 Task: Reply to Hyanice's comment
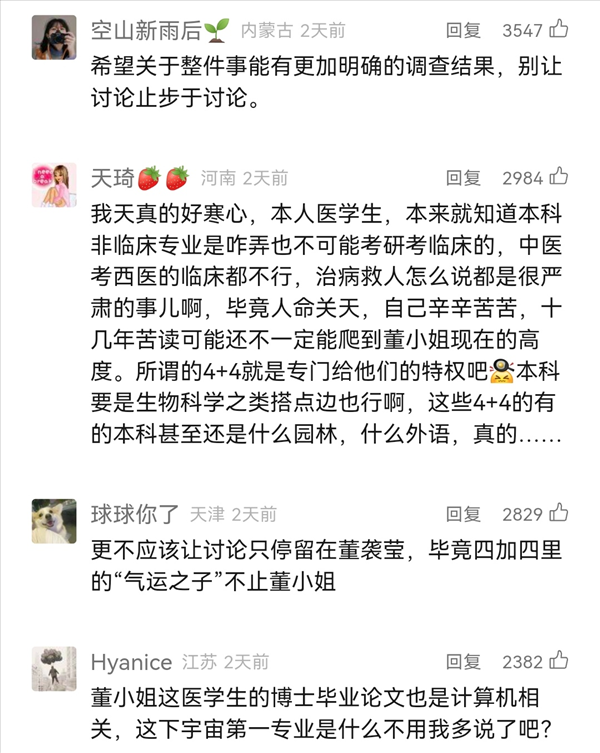[x=463, y=662]
